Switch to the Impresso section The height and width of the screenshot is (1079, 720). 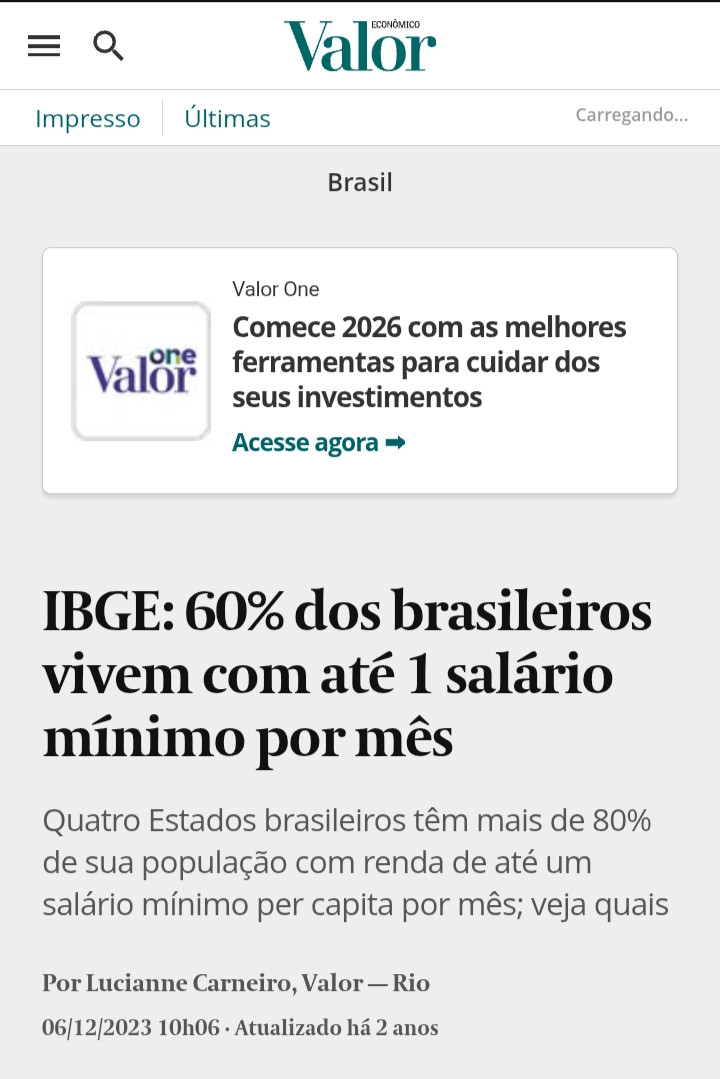pos(88,118)
